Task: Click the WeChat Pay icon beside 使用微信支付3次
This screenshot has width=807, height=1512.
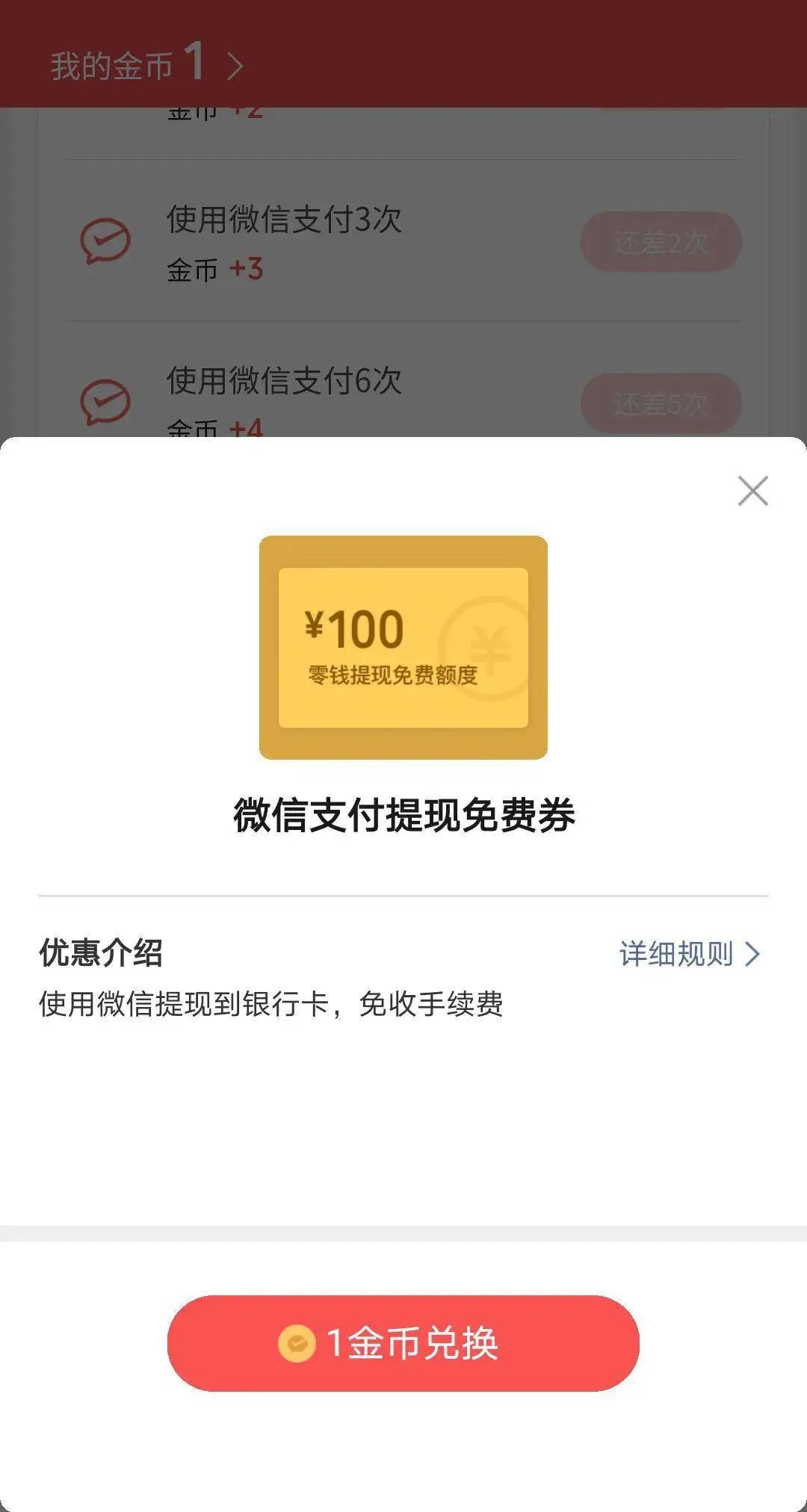Action: pos(105,238)
